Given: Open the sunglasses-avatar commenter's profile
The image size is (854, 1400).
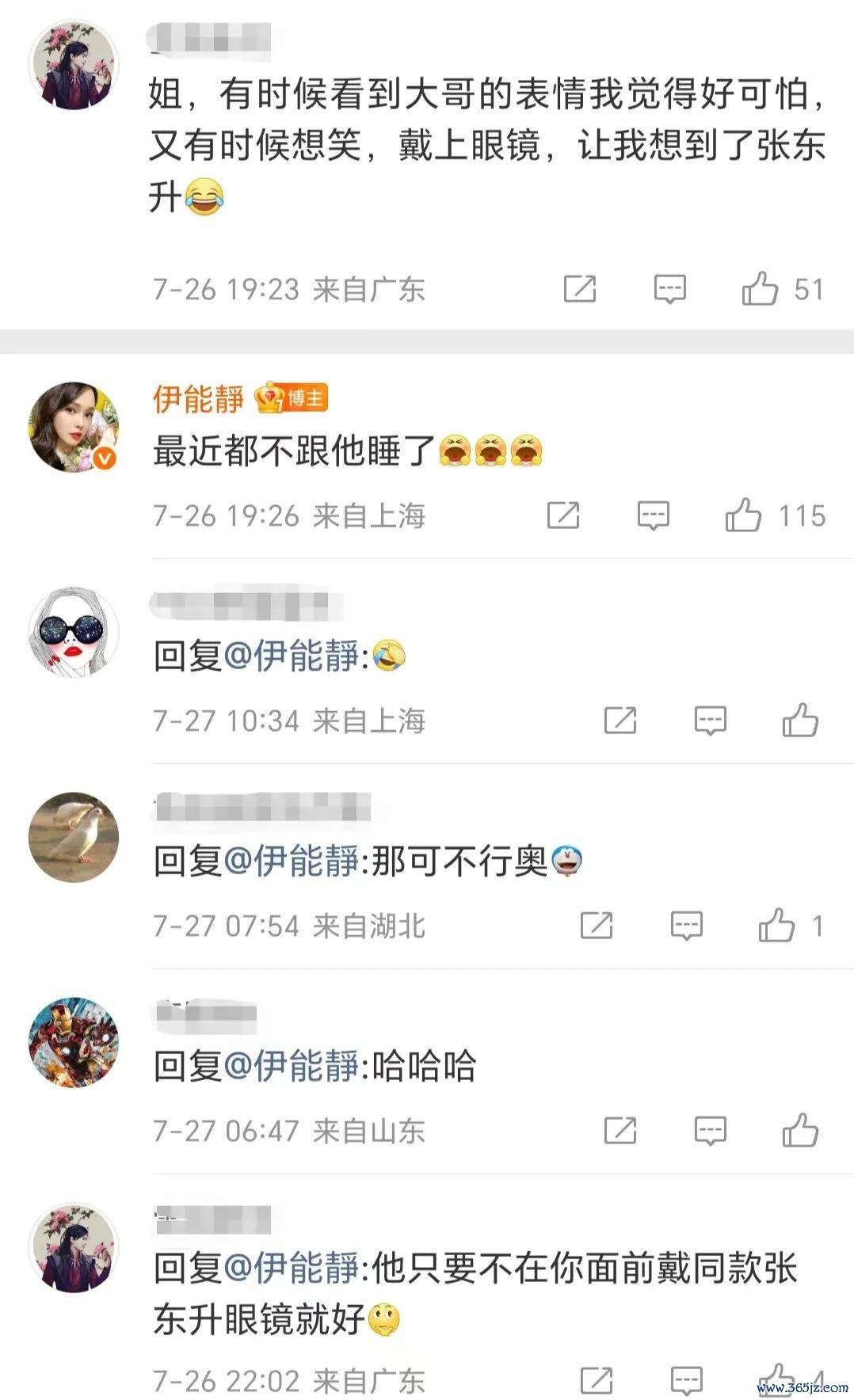Looking at the screenshot, I should (x=73, y=632).
